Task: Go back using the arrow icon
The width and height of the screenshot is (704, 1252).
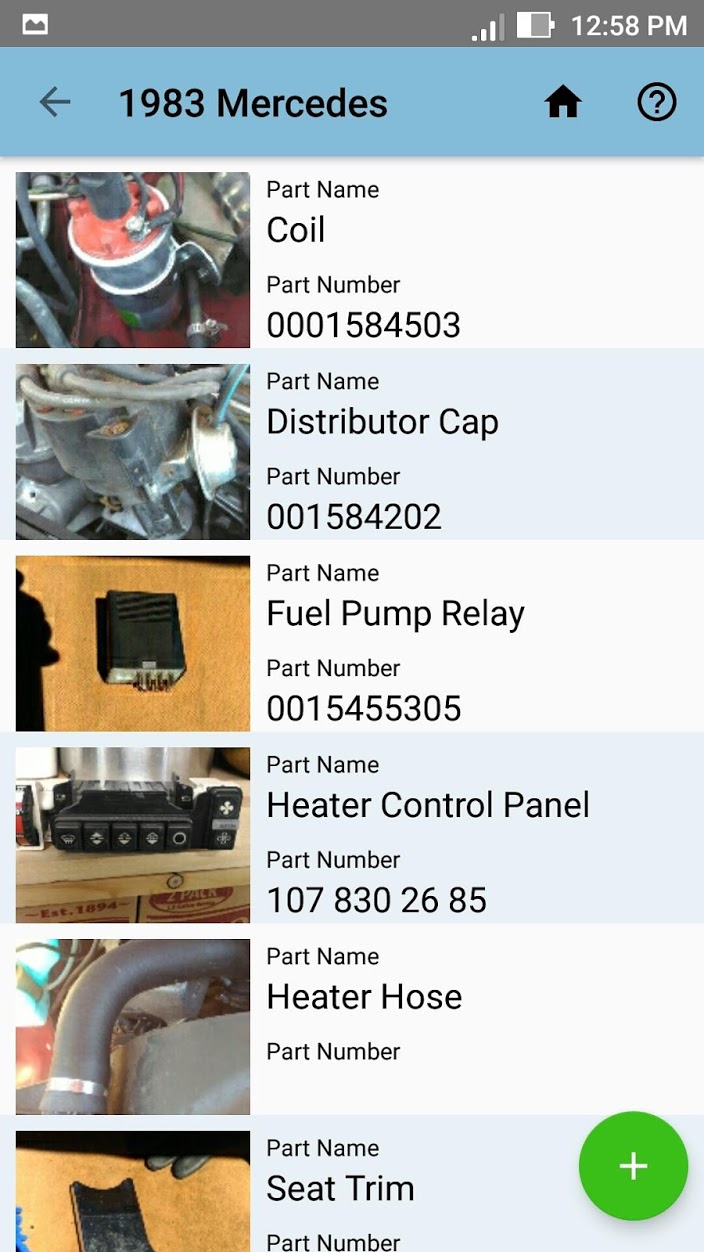Action: 54,102
